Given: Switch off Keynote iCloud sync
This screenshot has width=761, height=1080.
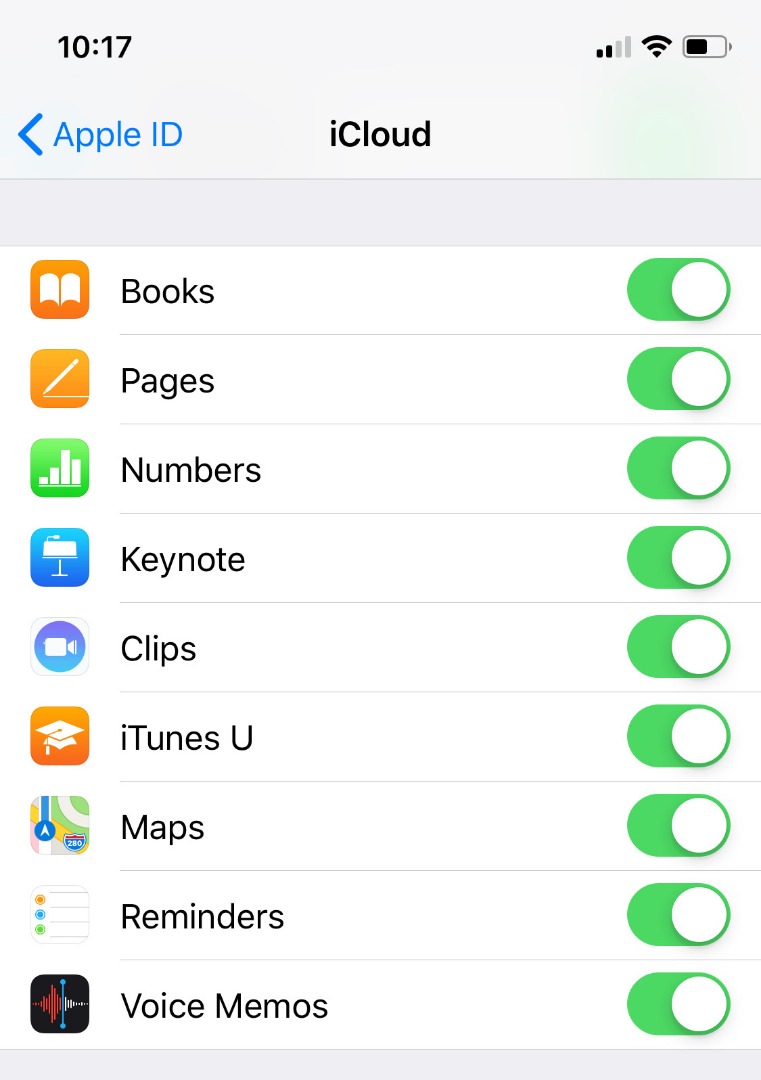Looking at the screenshot, I should (x=678, y=559).
